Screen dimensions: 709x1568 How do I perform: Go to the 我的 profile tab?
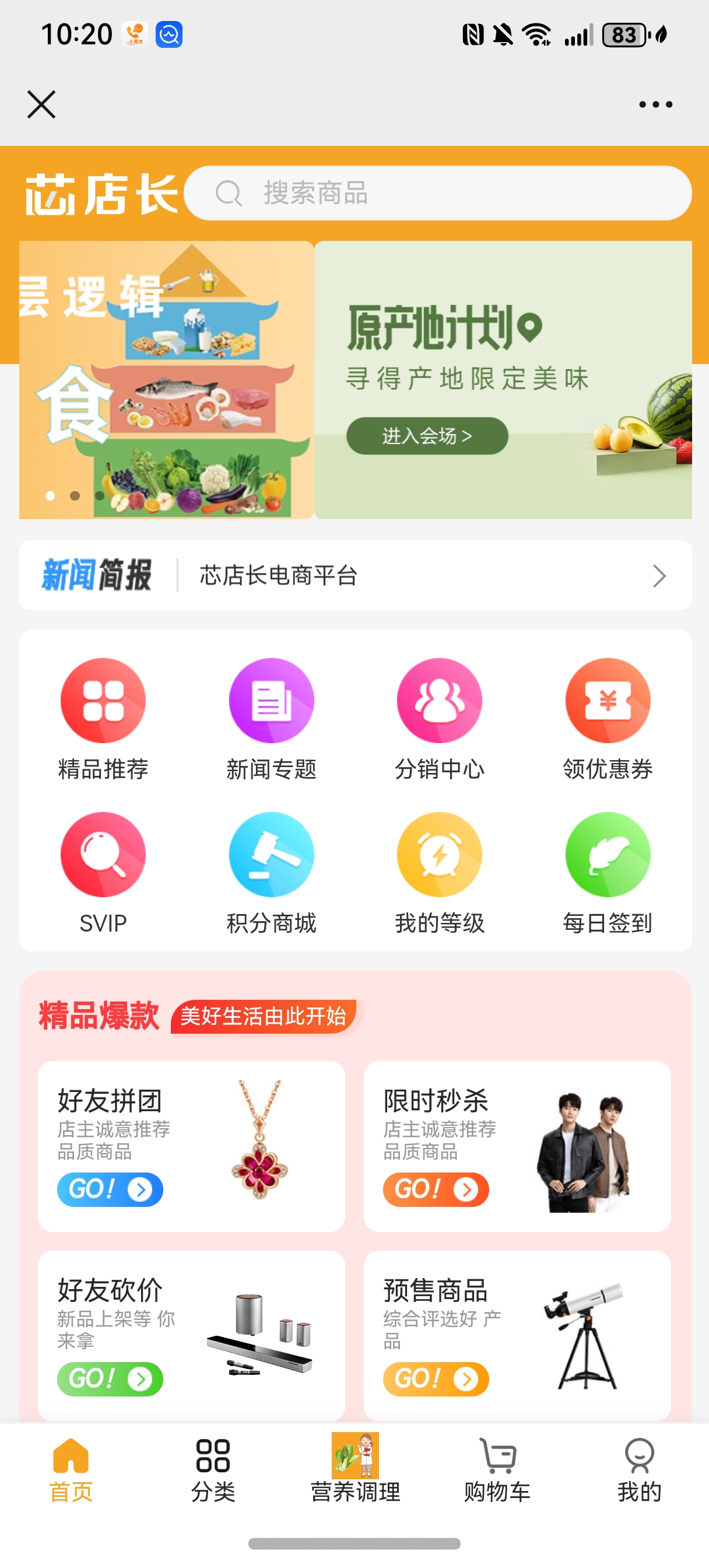[639, 1469]
